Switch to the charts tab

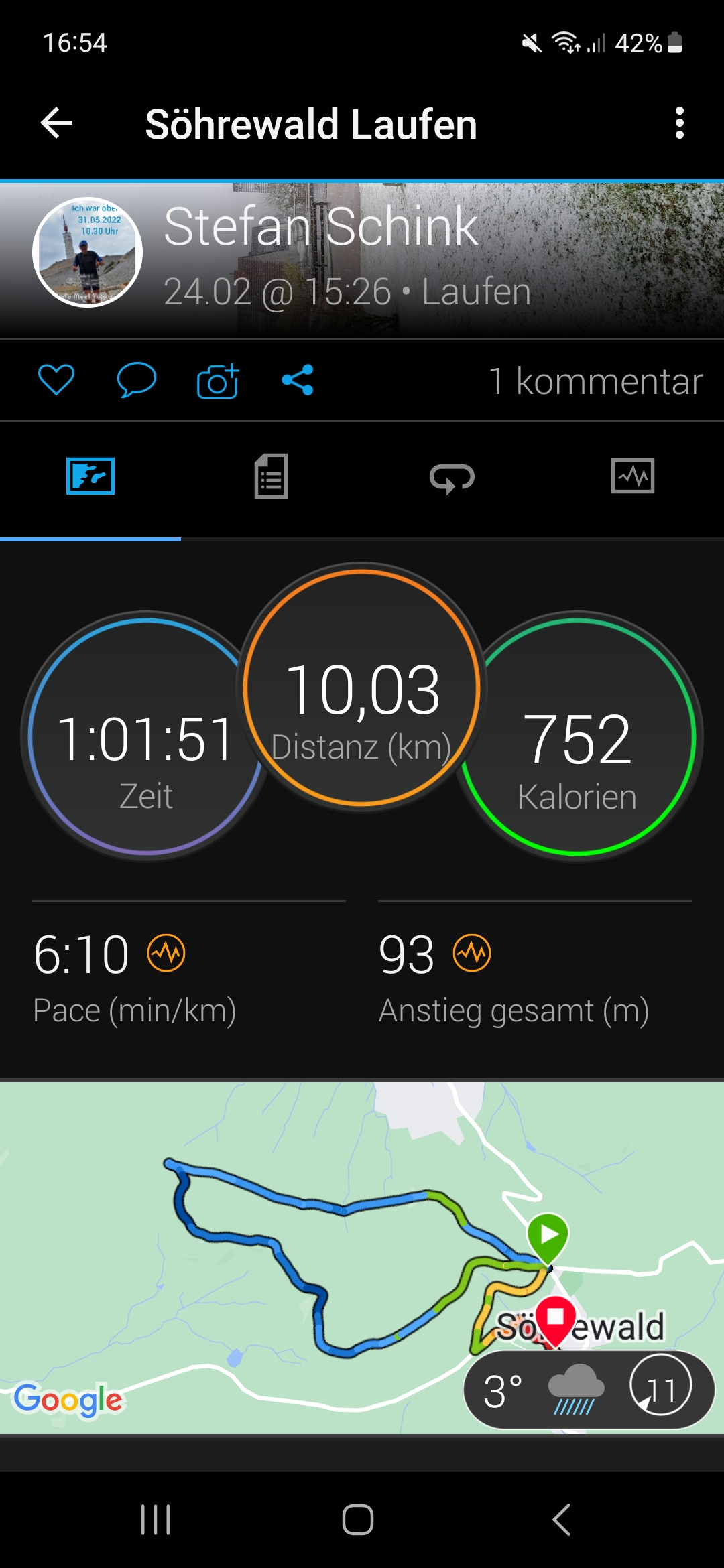[633, 476]
